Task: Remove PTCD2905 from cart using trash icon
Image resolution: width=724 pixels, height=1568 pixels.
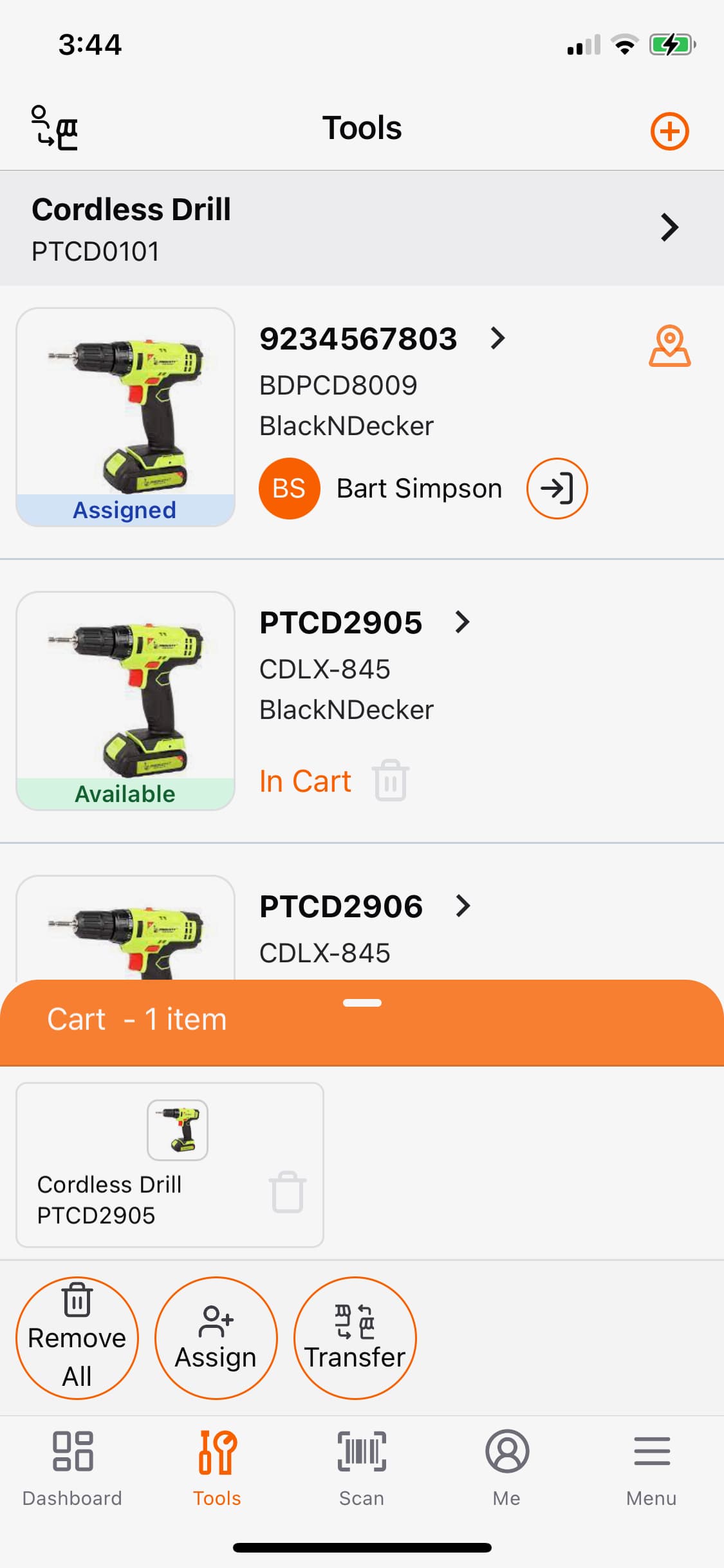Action: (391, 780)
